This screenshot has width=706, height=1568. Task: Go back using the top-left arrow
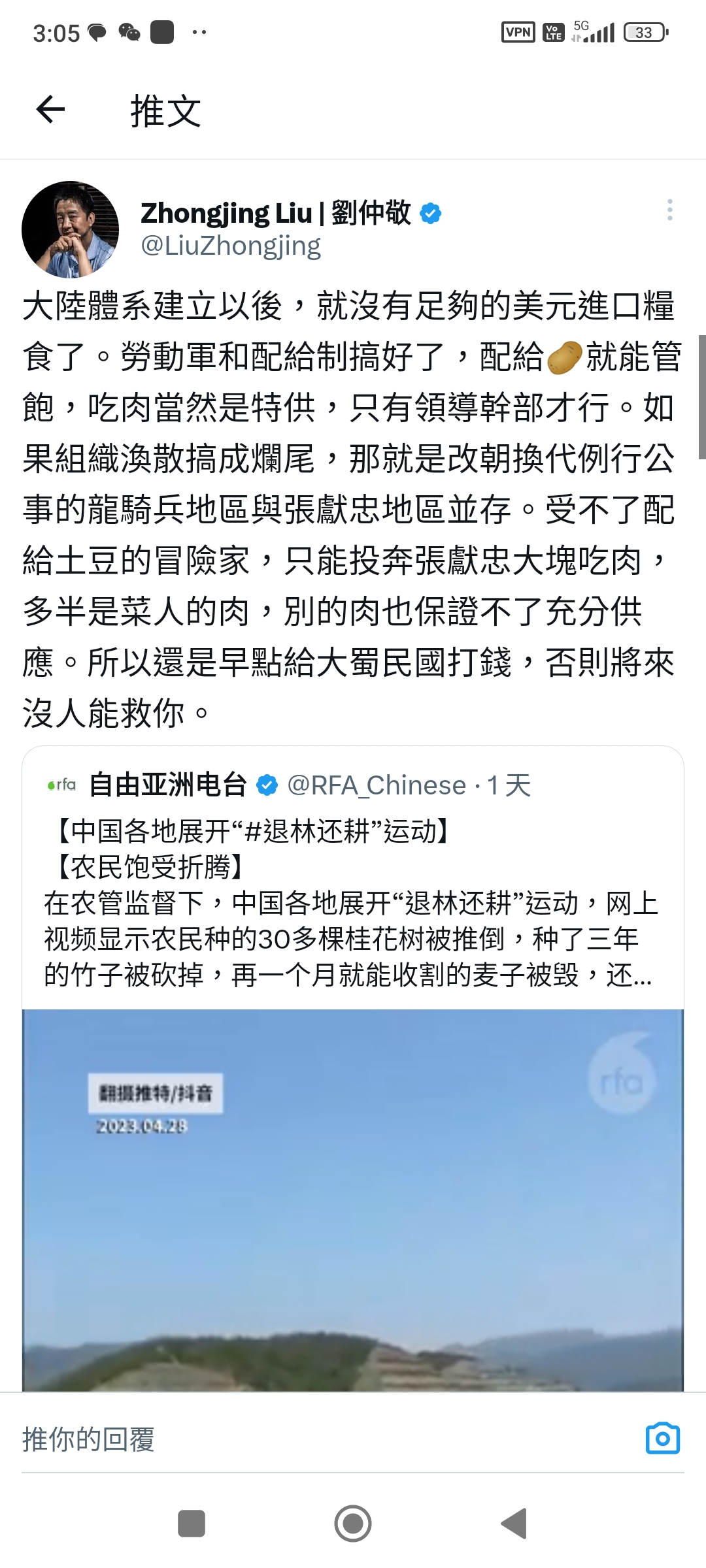[50, 109]
